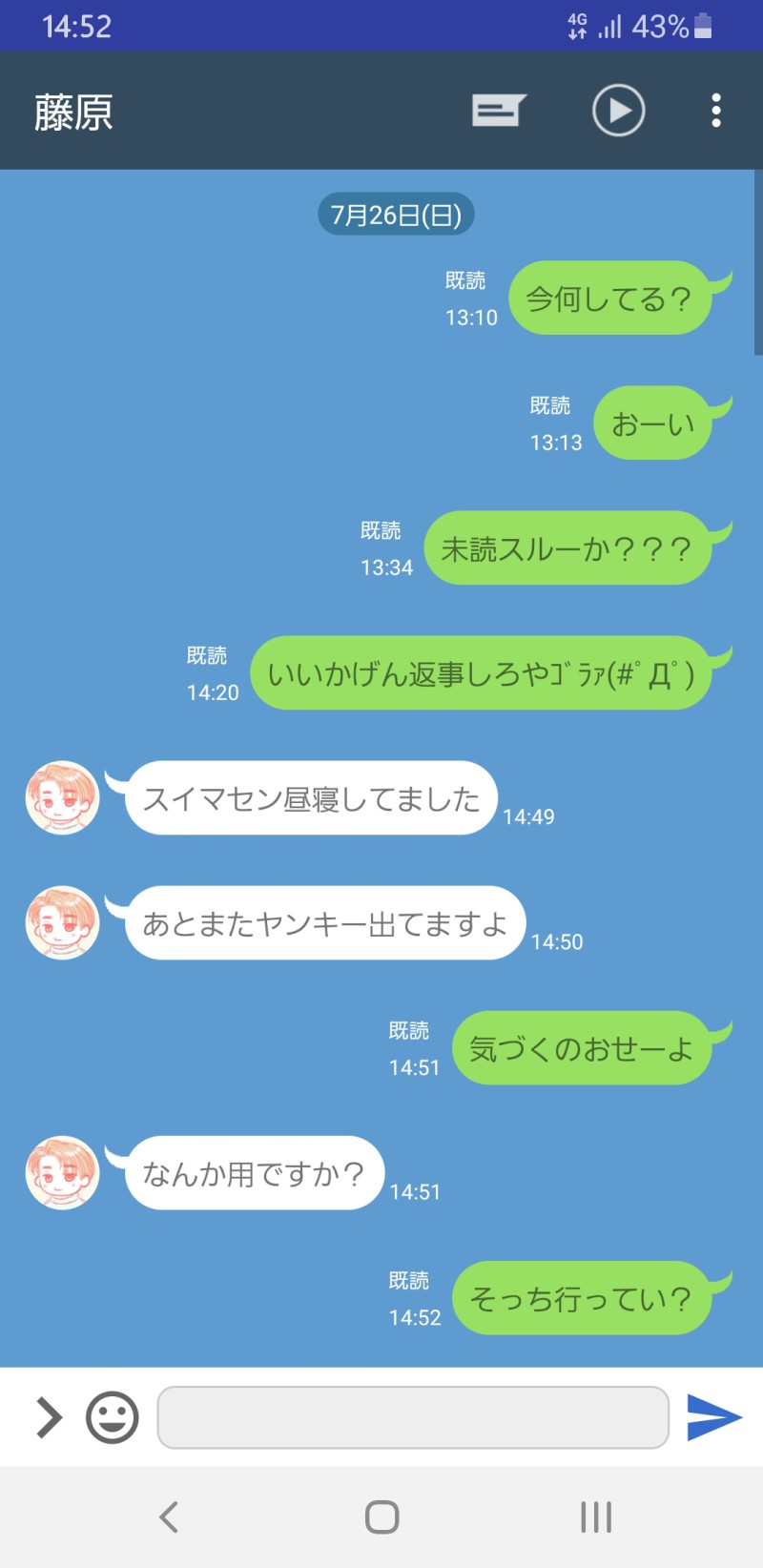The width and height of the screenshot is (763, 1568).
Task: Tap the play button in toolbar
Action: pos(618,111)
